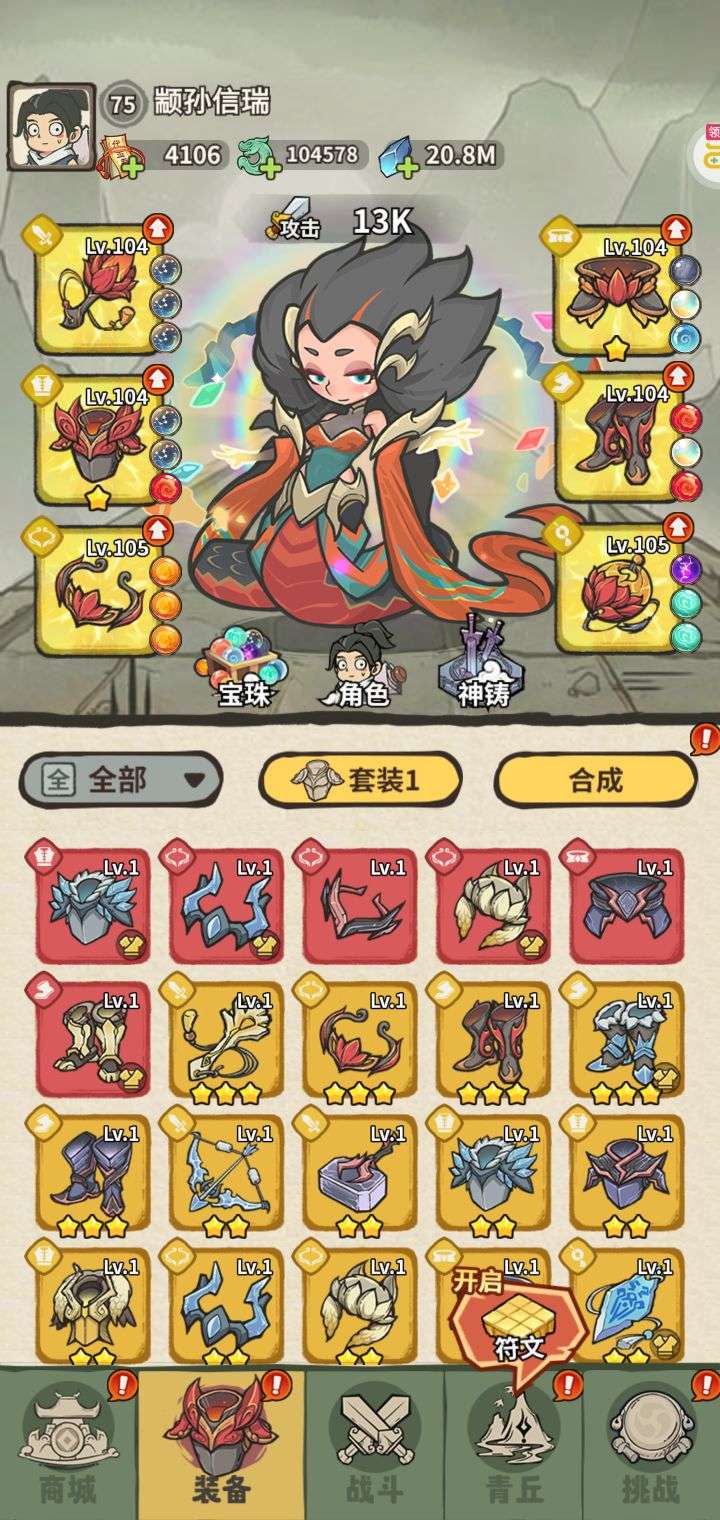Open the 角色 character menu

[x=362, y=667]
